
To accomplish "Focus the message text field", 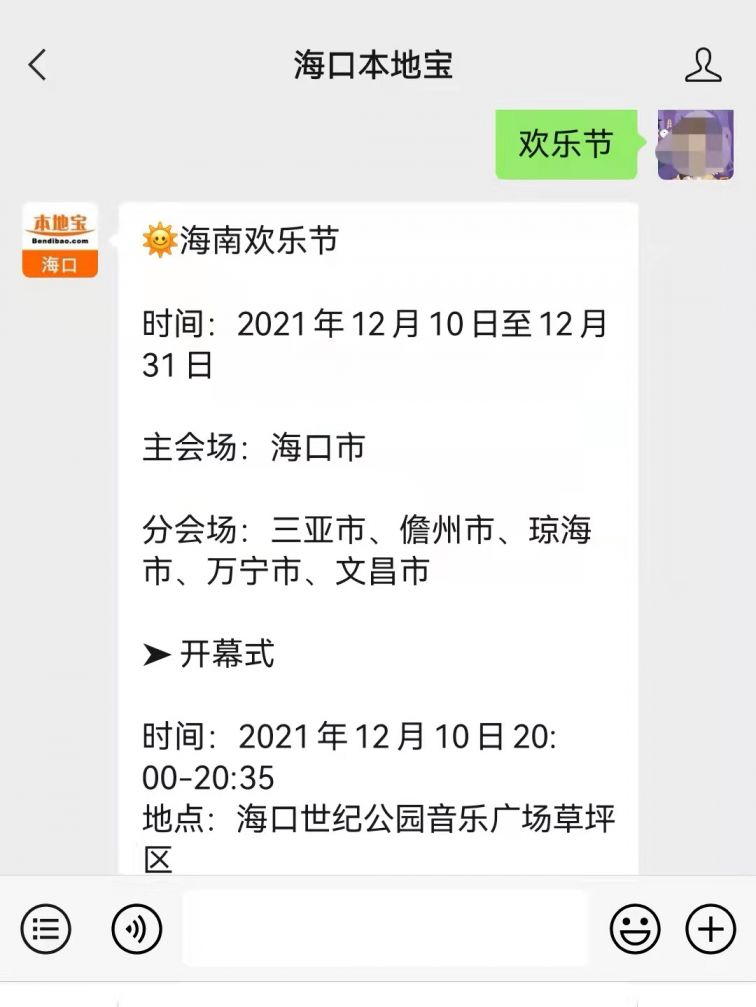I will pyautogui.click(x=385, y=930).
